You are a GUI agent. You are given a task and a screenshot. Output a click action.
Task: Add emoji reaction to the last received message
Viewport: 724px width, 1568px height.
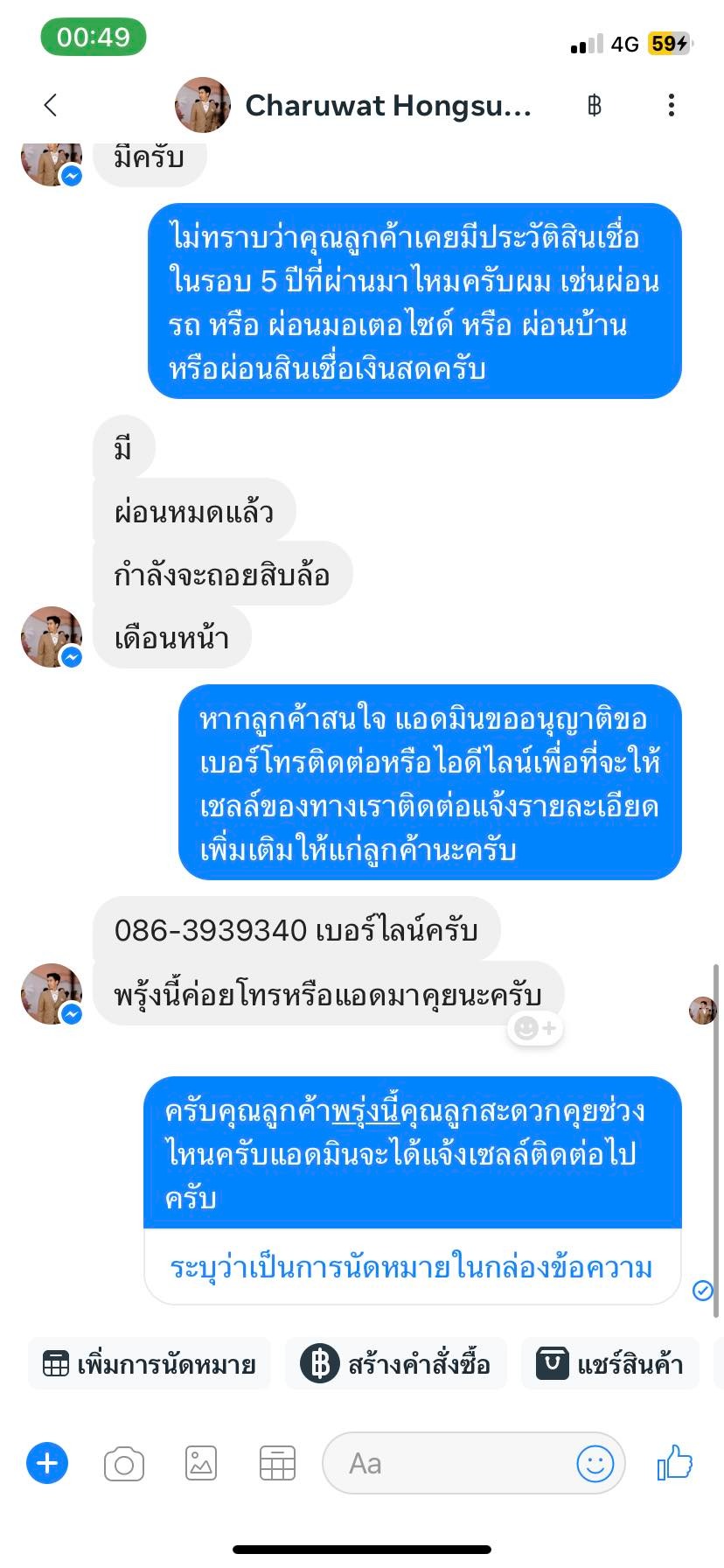535,1027
